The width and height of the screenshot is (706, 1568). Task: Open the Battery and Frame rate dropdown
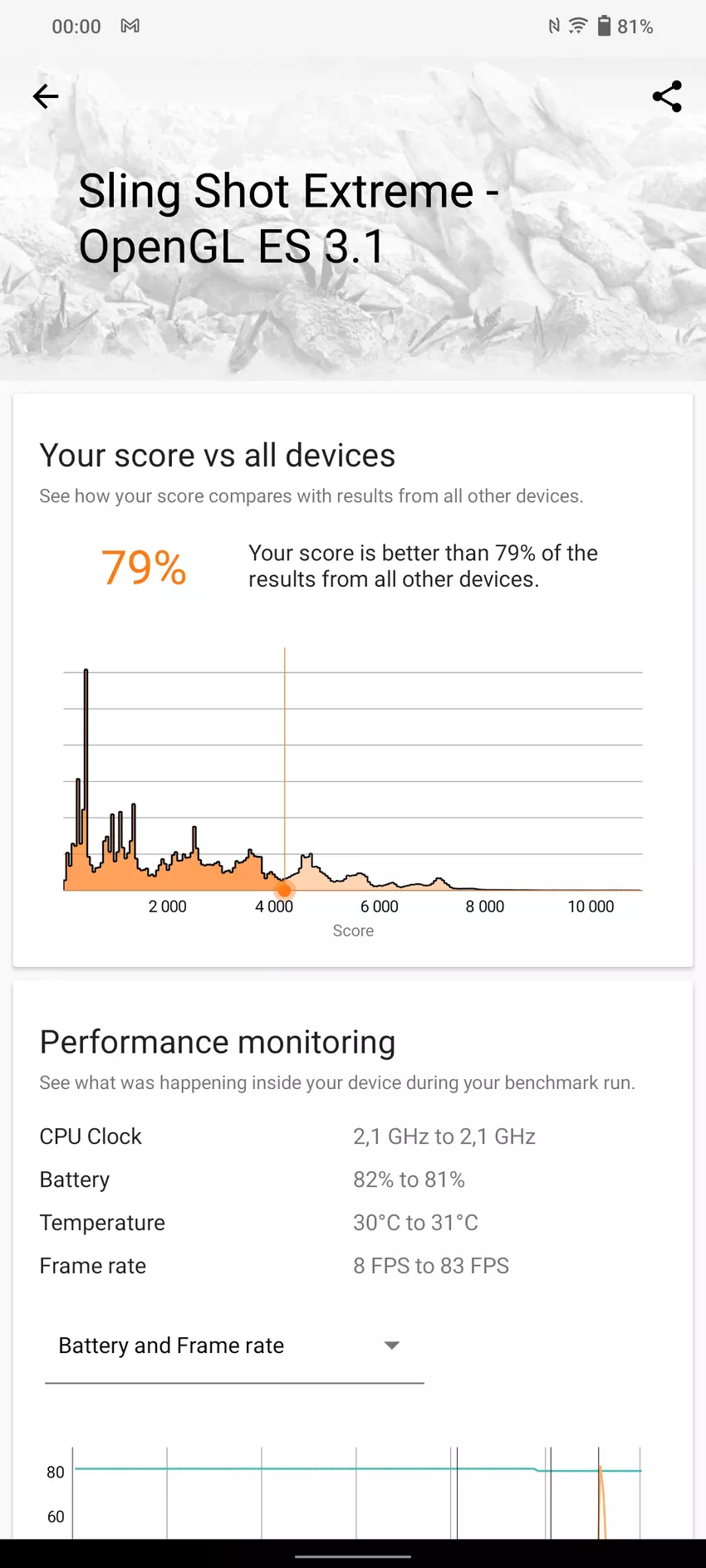tap(233, 1346)
